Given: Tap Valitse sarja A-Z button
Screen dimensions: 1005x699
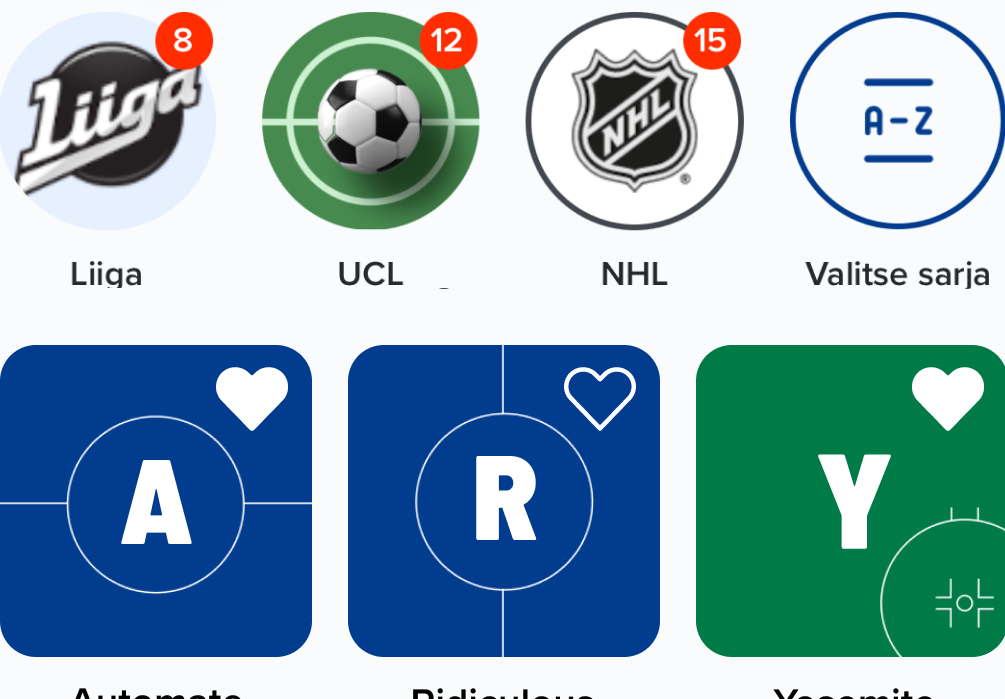Looking at the screenshot, I should 897,122.
